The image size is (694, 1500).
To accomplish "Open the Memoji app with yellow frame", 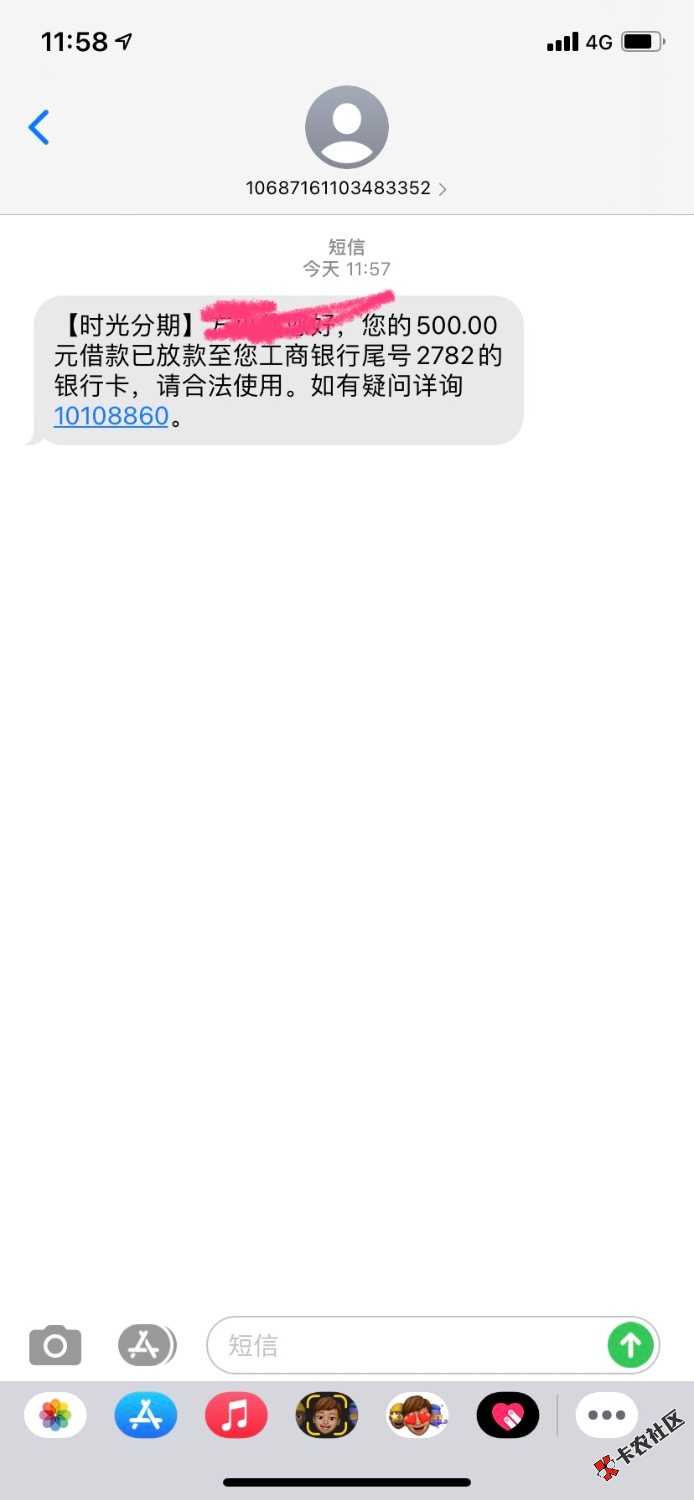I will [x=327, y=1415].
